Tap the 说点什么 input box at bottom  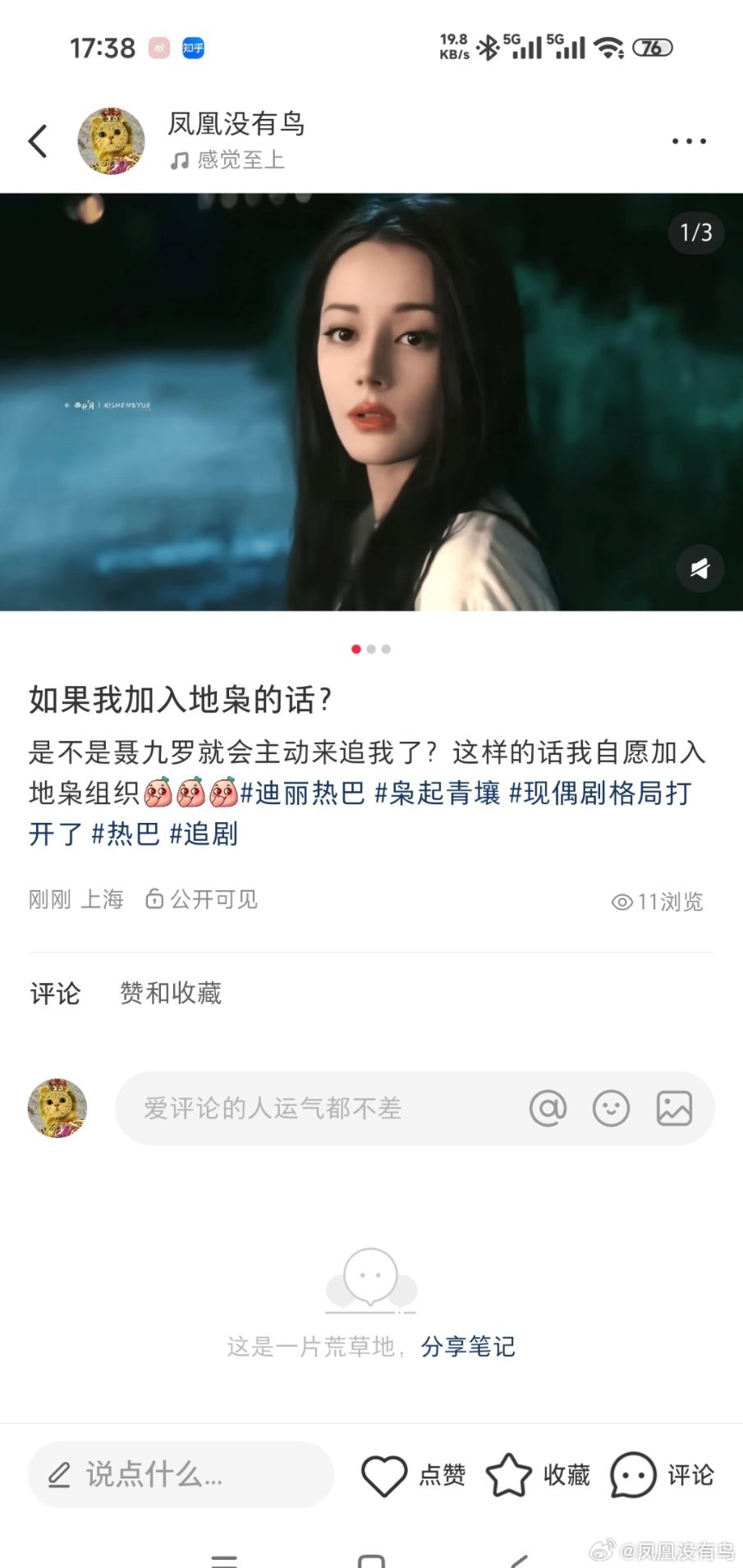181,1474
